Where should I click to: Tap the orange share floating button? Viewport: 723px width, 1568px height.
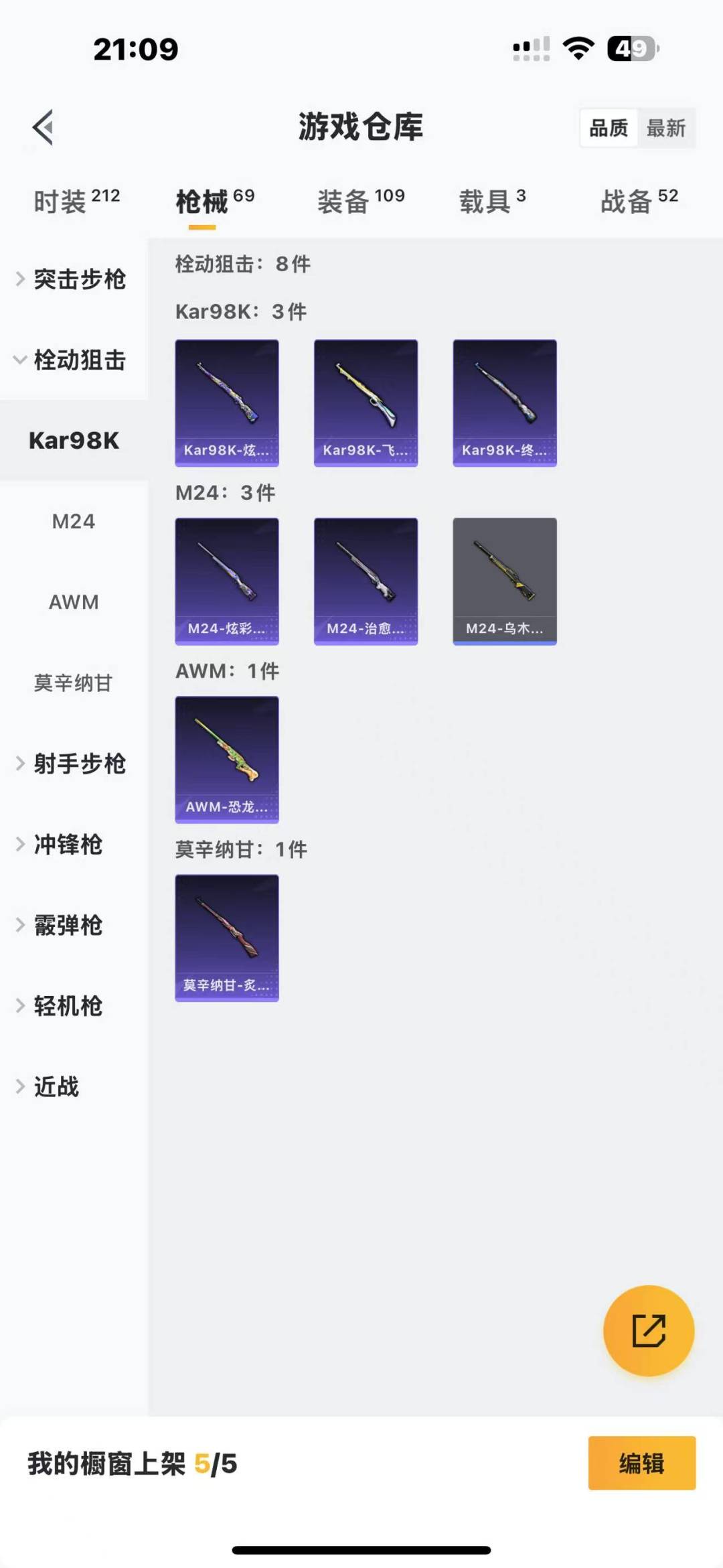[649, 1330]
